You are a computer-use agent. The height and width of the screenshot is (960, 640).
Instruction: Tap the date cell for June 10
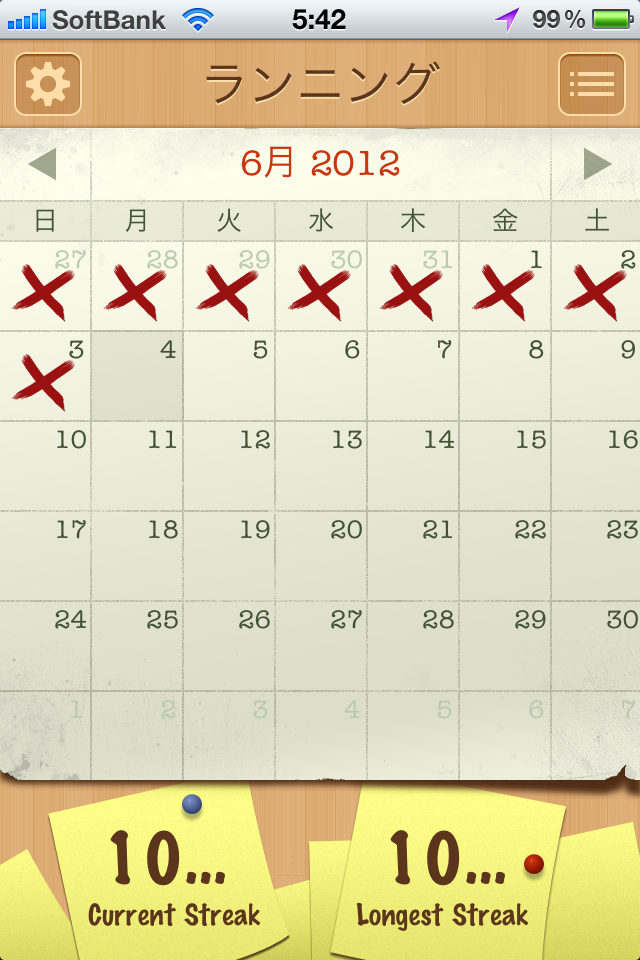point(45,467)
